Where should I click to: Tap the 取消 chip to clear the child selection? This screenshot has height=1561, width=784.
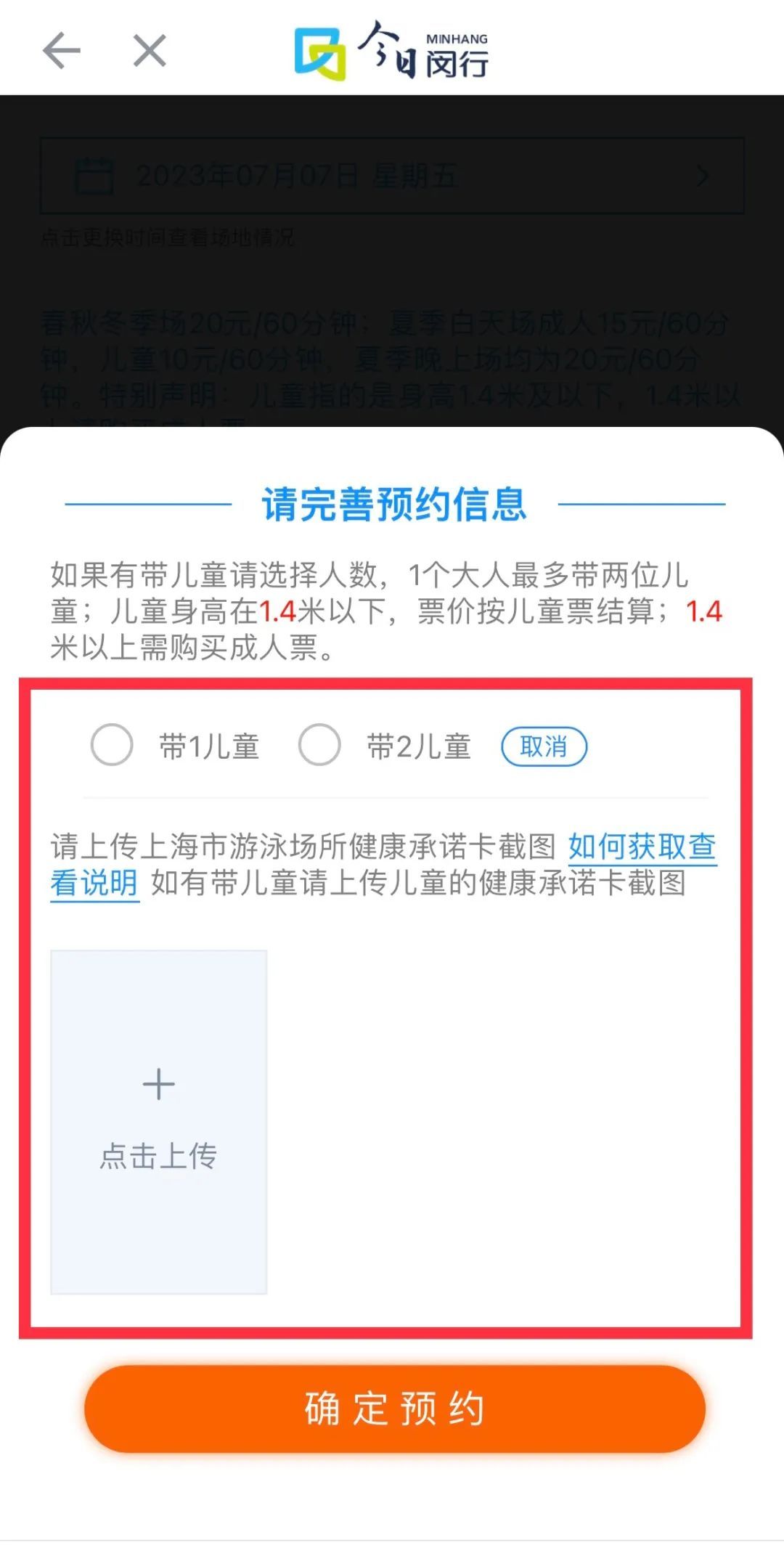coord(544,746)
